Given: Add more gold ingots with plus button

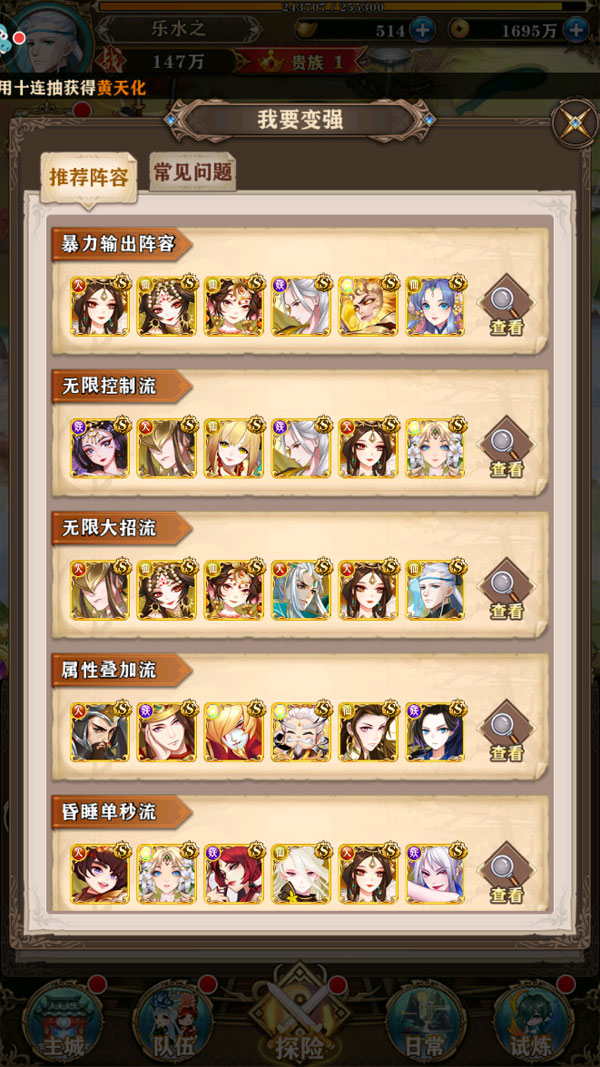Looking at the screenshot, I should (x=422, y=30).
